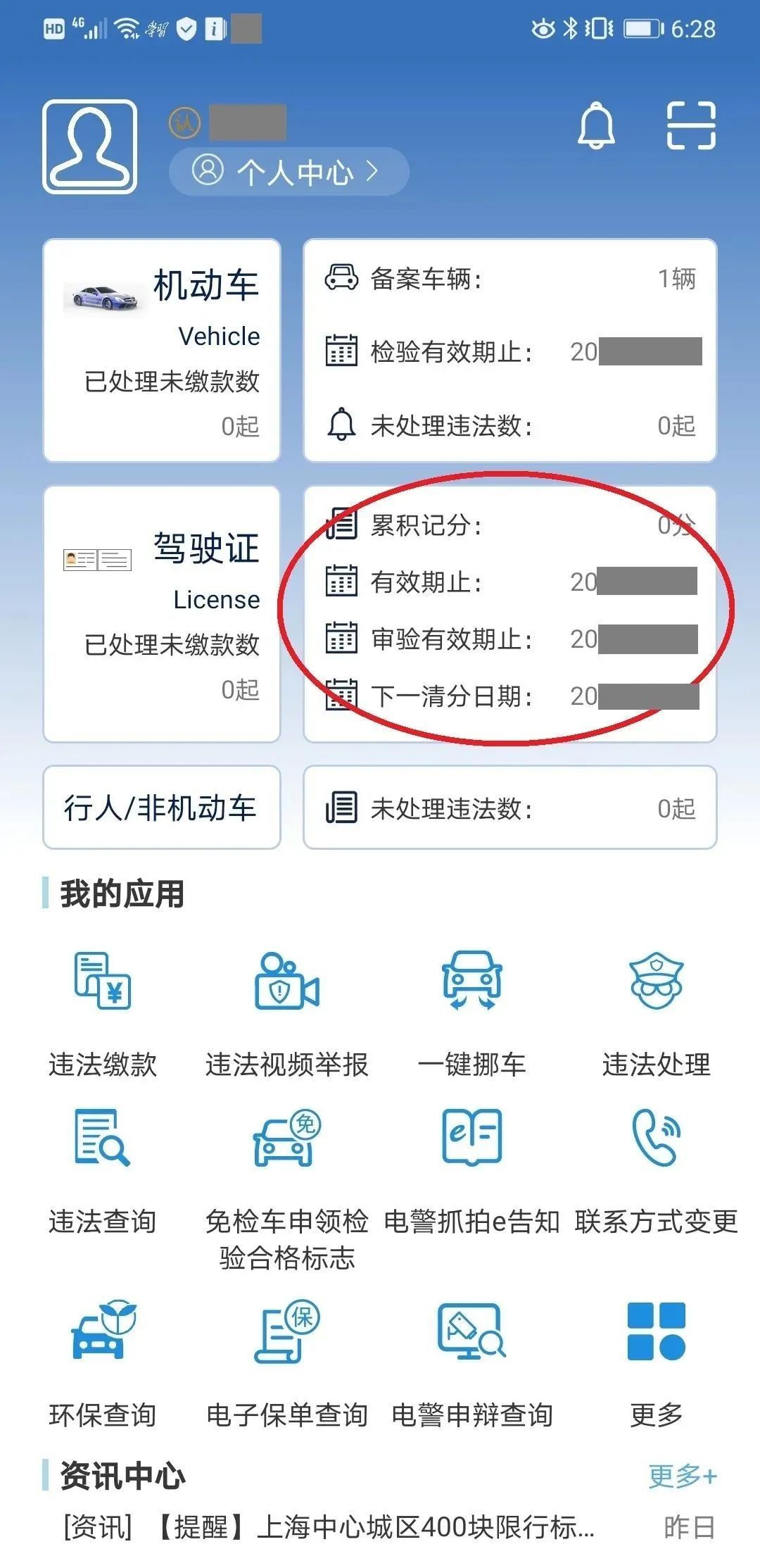Open the scan code icon
The width and height of the screenshot is (760, 1568).
[691, 126]
